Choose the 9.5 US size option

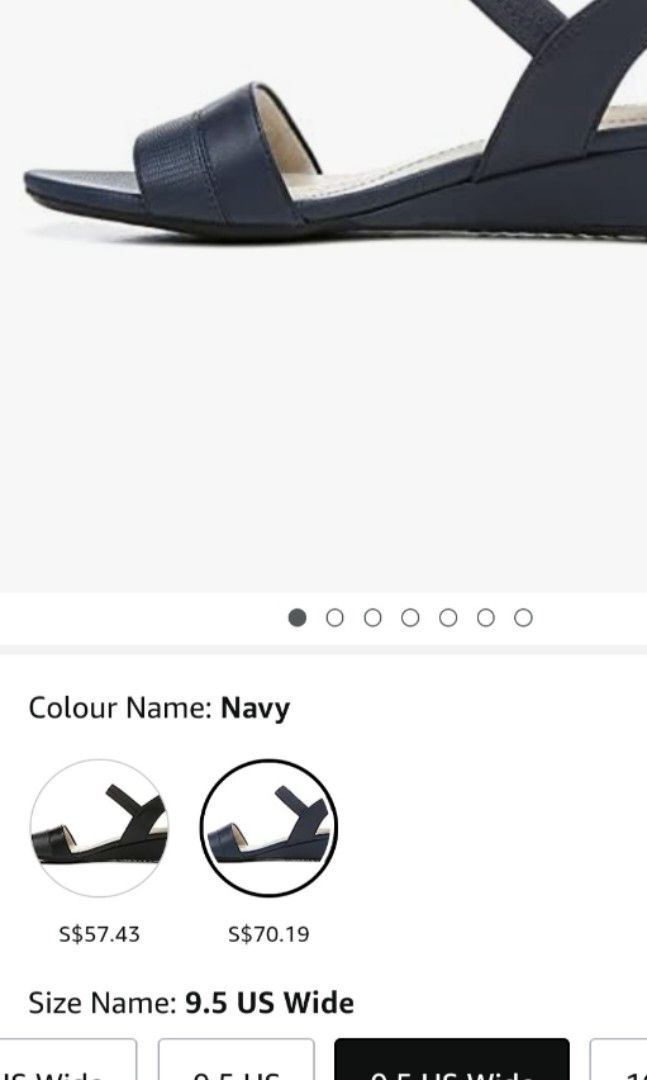[x=236, y=1062]
